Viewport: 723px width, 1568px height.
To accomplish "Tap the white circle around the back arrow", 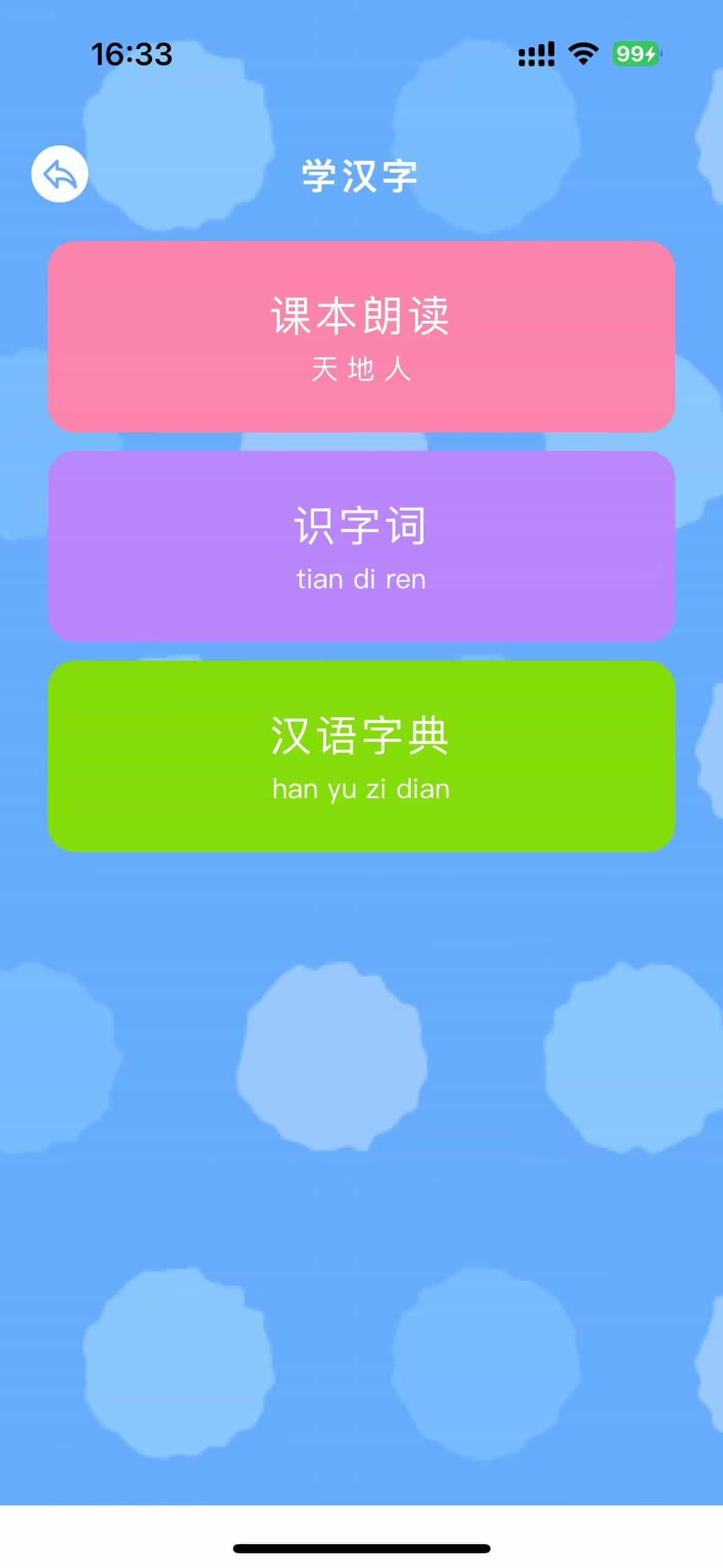I will point(59,174).
